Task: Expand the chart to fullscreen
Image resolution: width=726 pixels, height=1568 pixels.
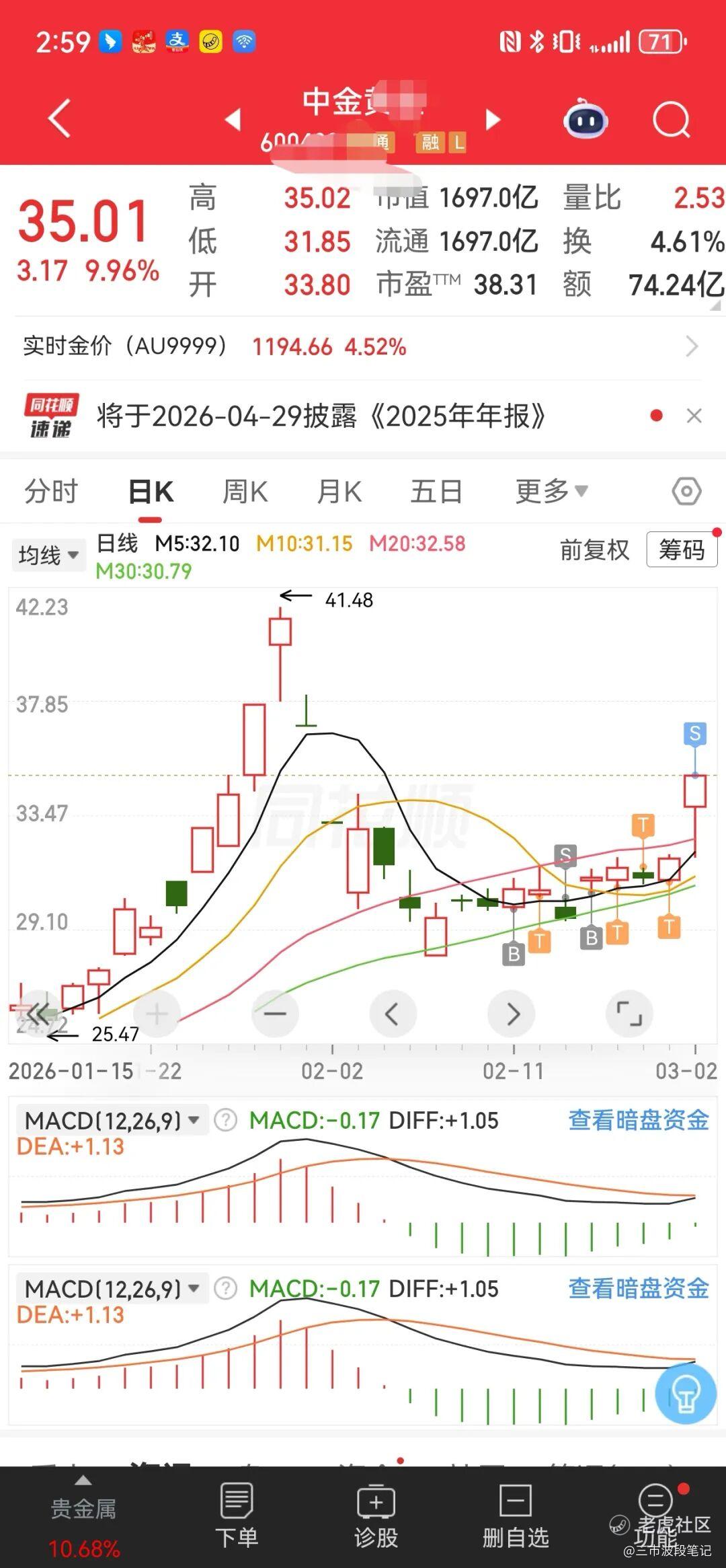Action: [x=629, y=1013]
